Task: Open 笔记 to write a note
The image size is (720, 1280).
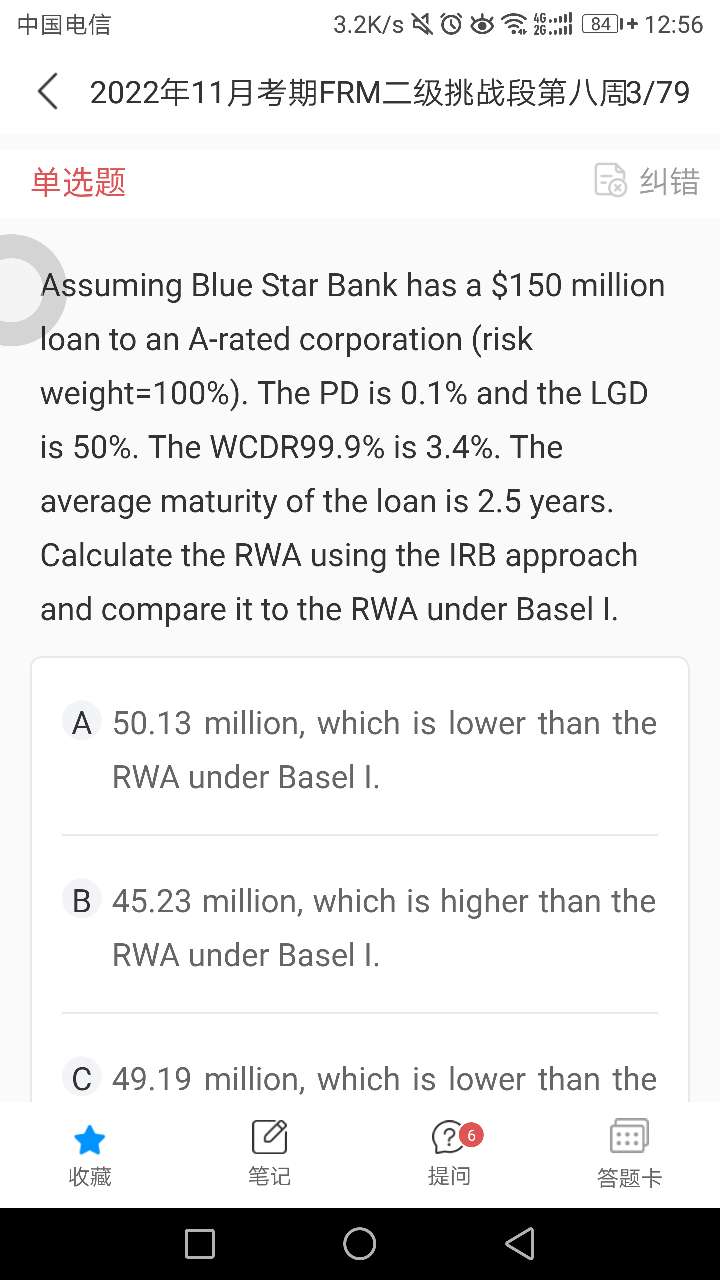Action: click(x=269, y=1153)
